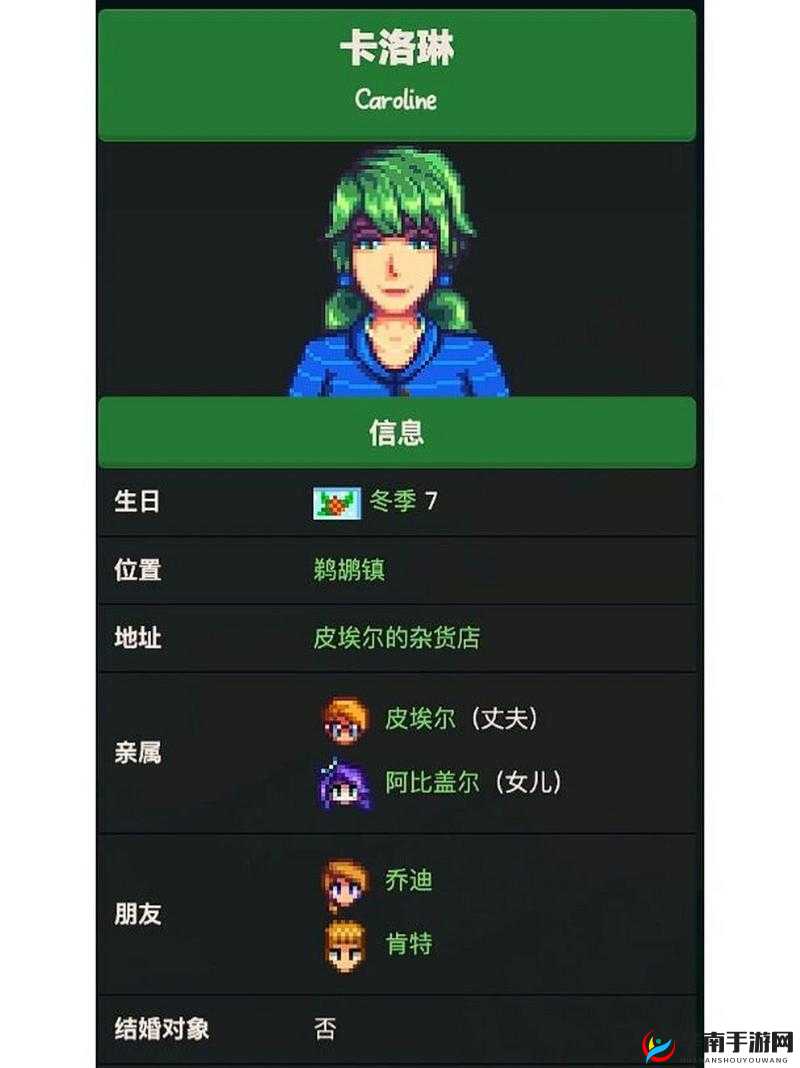Select Pierre's character portrait icon
800x1068 pixels.
(345, 718)
